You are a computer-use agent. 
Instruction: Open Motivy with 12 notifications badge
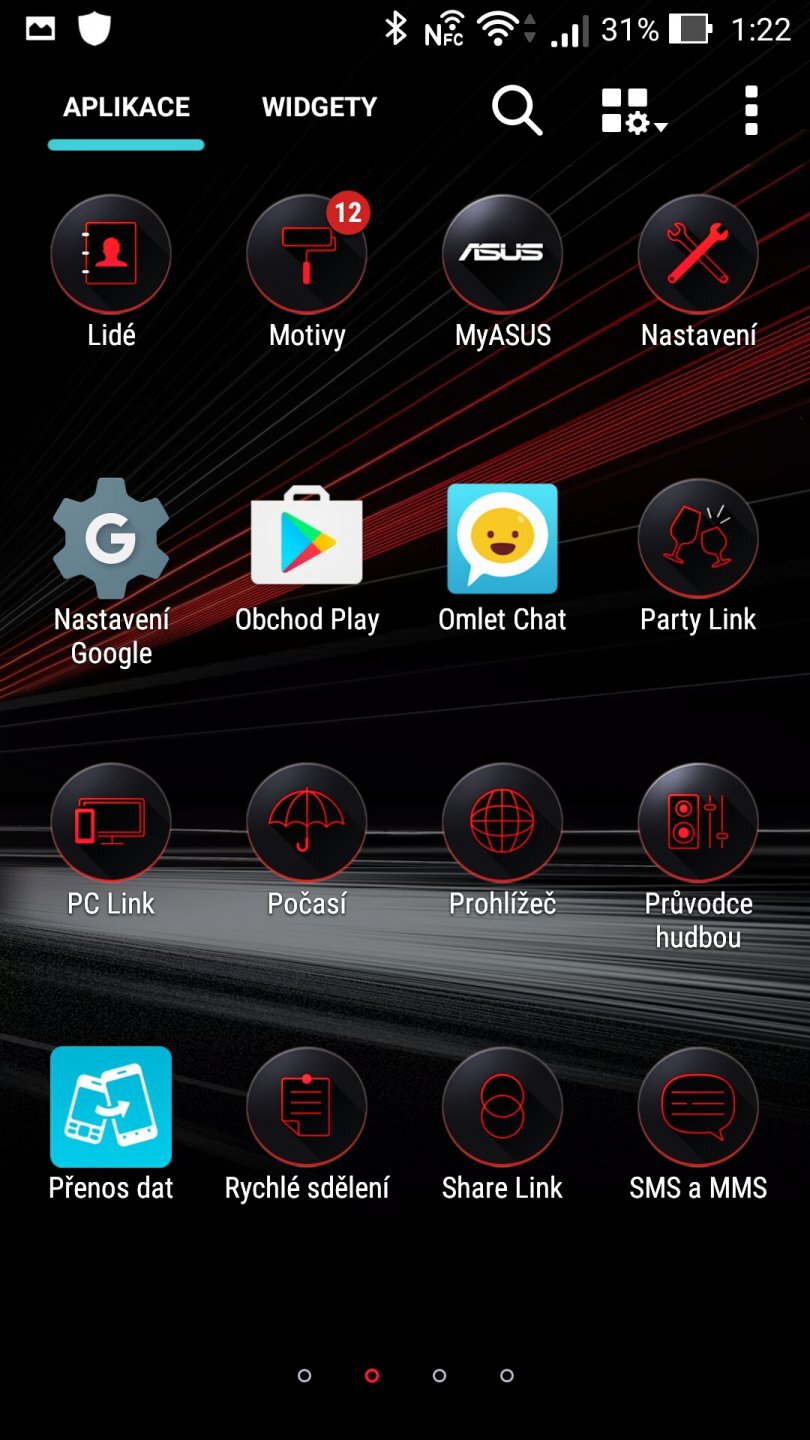(x=307, y=253)
